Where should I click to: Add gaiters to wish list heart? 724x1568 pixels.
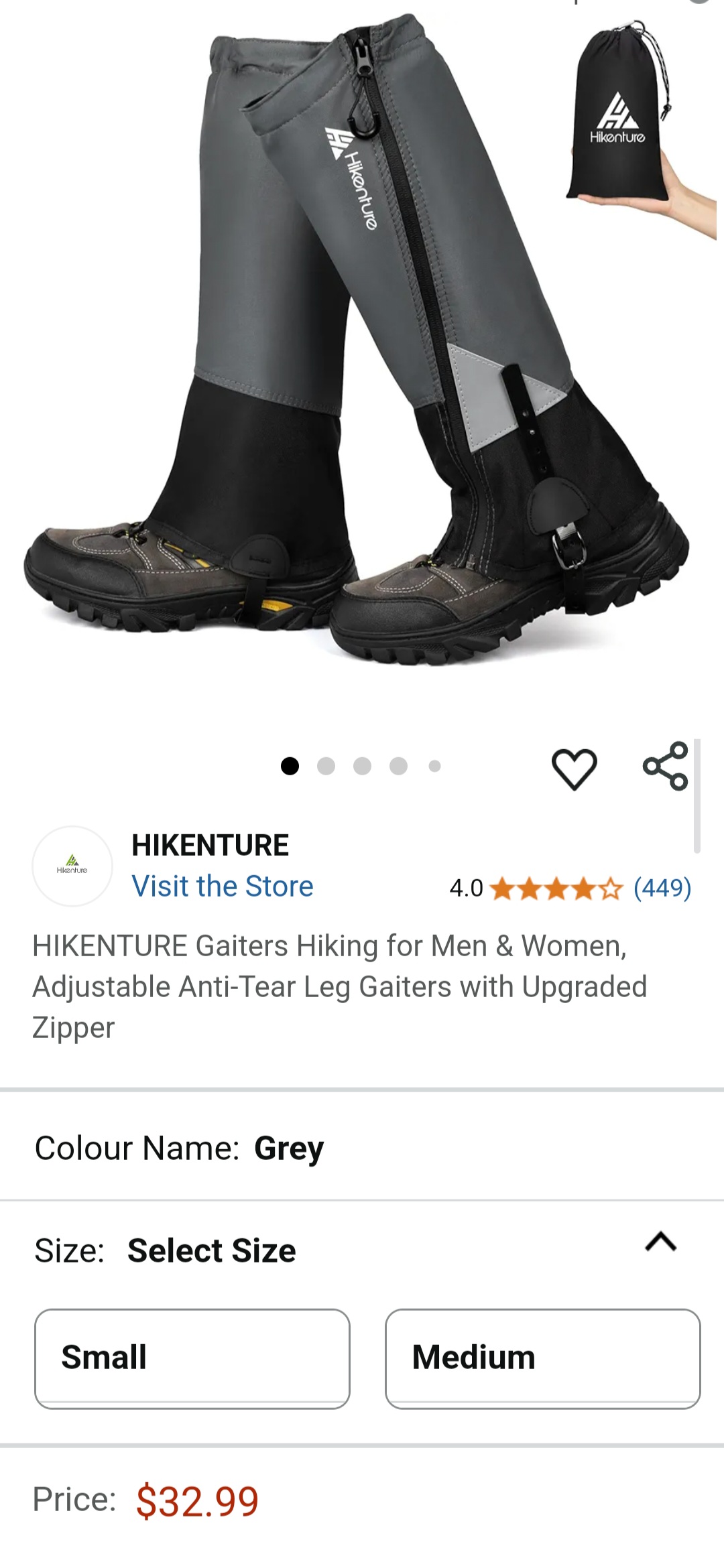574,768
